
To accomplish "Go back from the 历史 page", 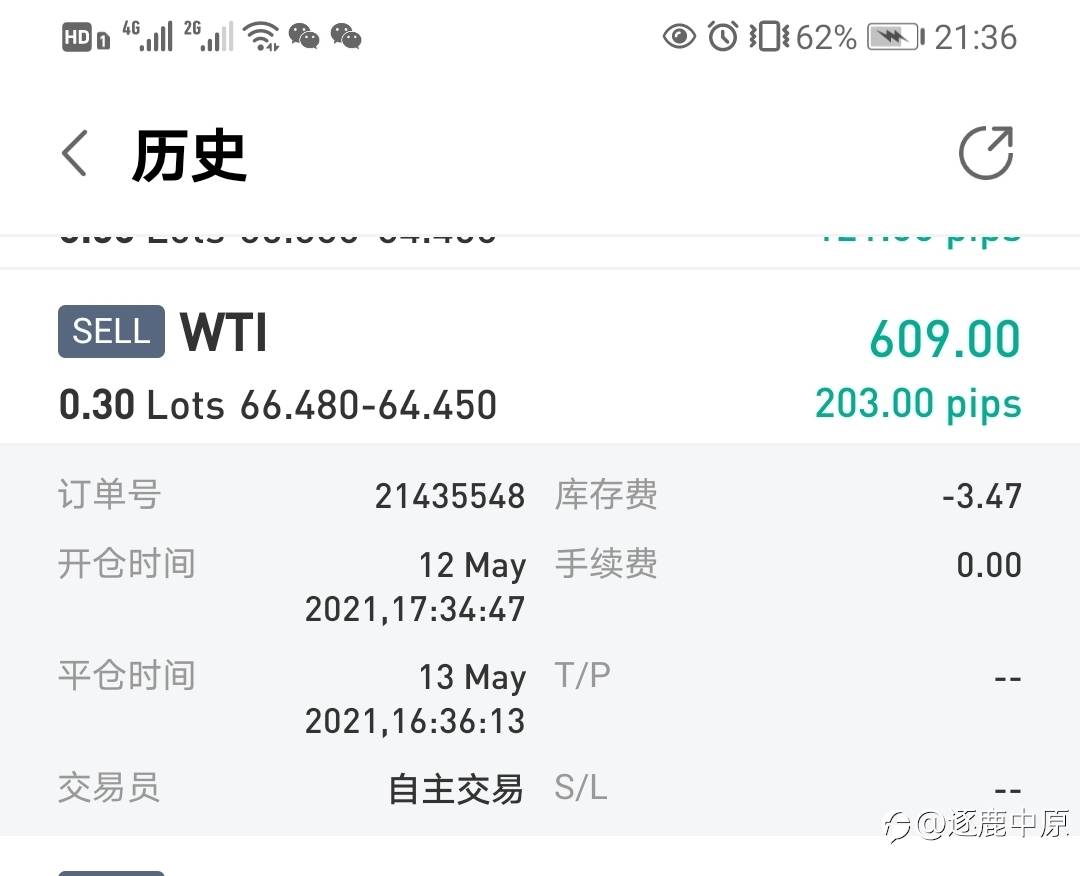I will tap(74, 154).
